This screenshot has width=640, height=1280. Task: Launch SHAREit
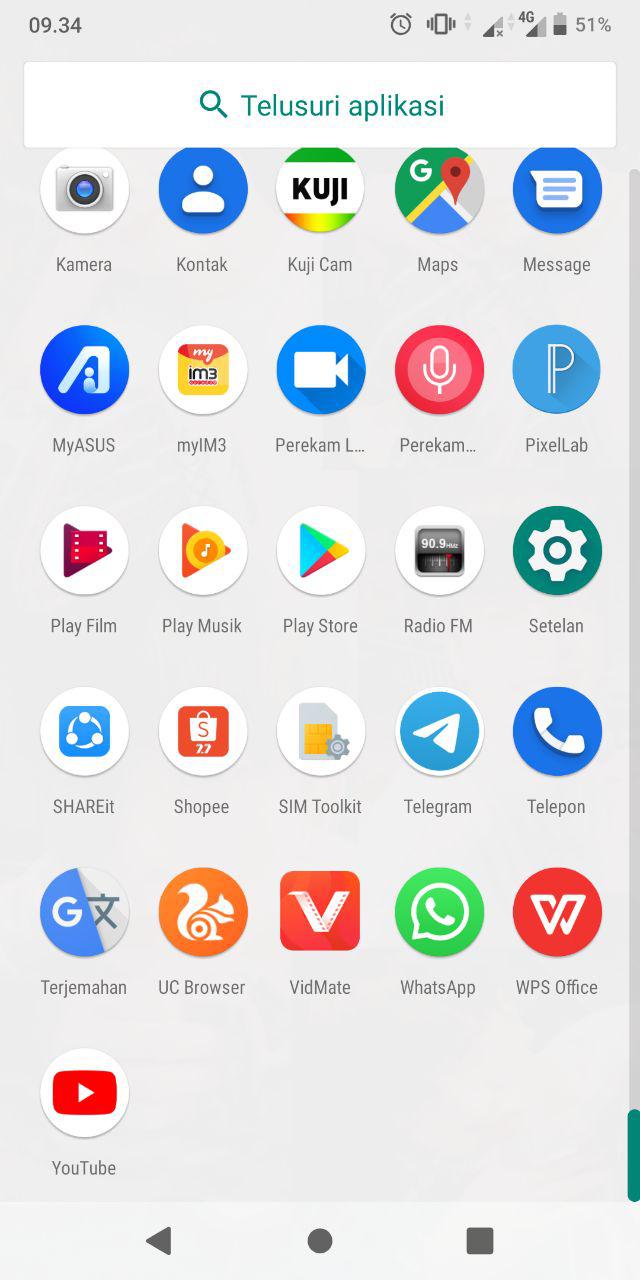[84, 732]
